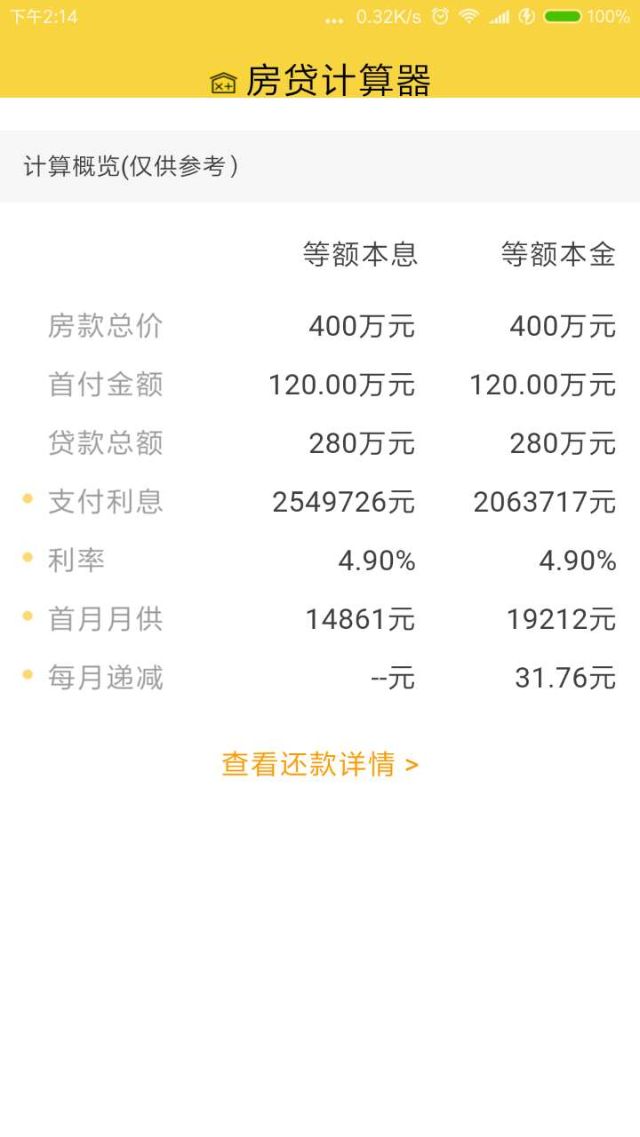Screen dimensions: 640x1137
Task: Open 查看还款详情 repayment details link
Action: (320, 764)
